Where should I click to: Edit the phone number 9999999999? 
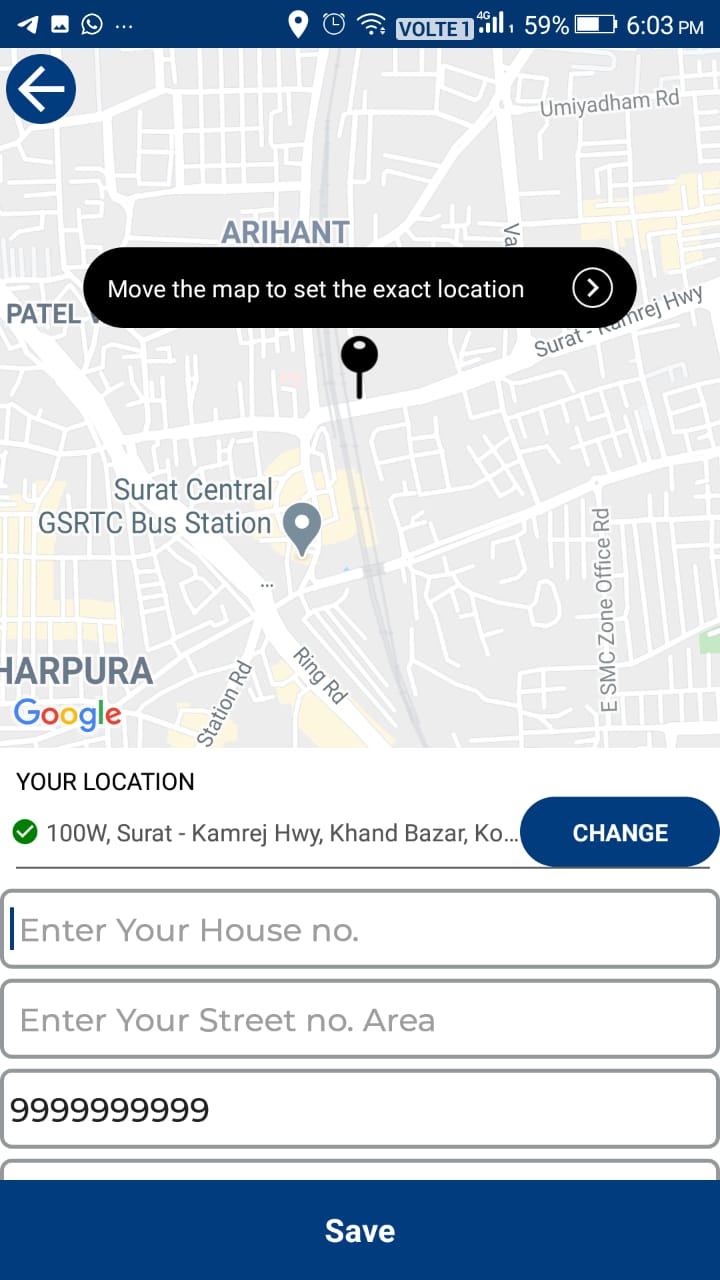[360, 1110]
